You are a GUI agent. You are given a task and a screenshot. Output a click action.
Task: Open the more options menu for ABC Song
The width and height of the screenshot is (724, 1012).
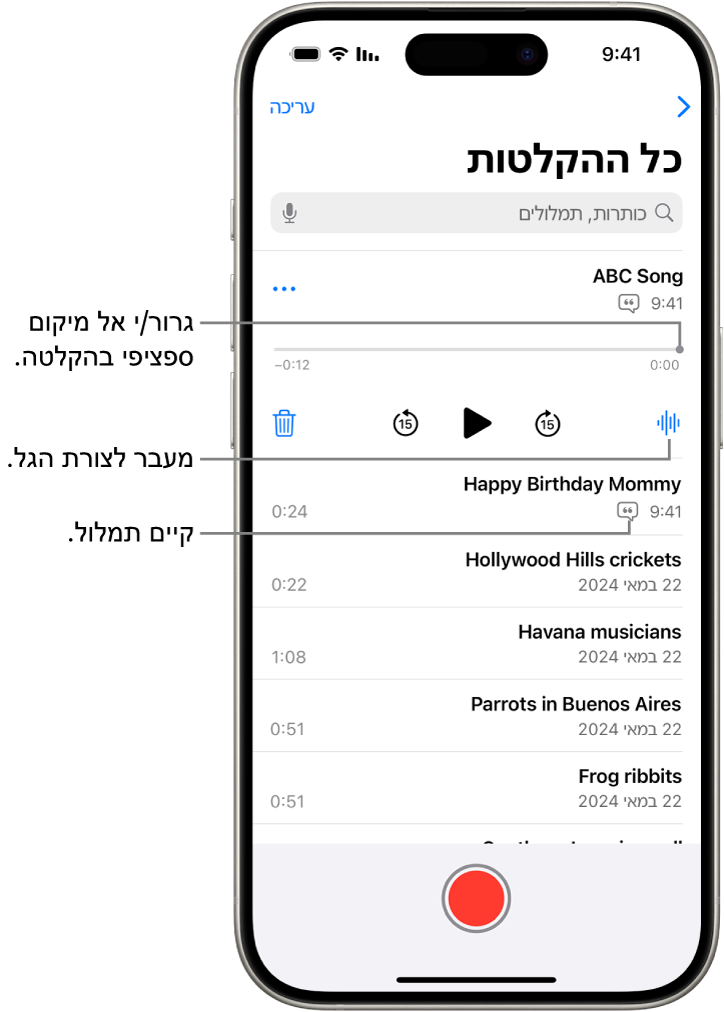tap(285, 289)
